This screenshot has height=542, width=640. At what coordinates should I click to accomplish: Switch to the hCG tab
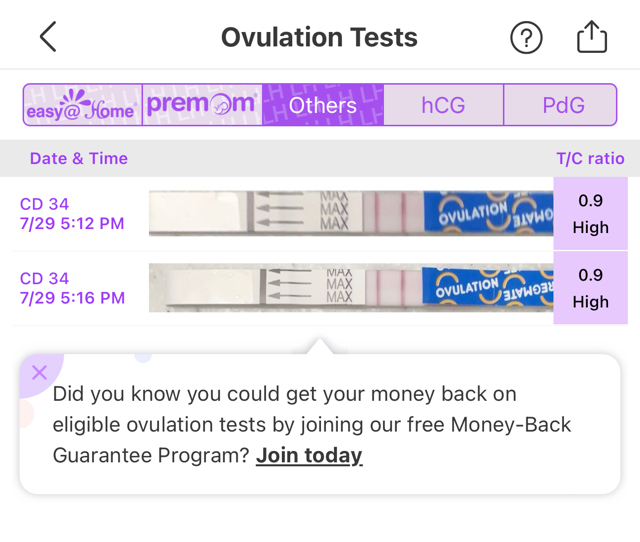pos(442,105)
